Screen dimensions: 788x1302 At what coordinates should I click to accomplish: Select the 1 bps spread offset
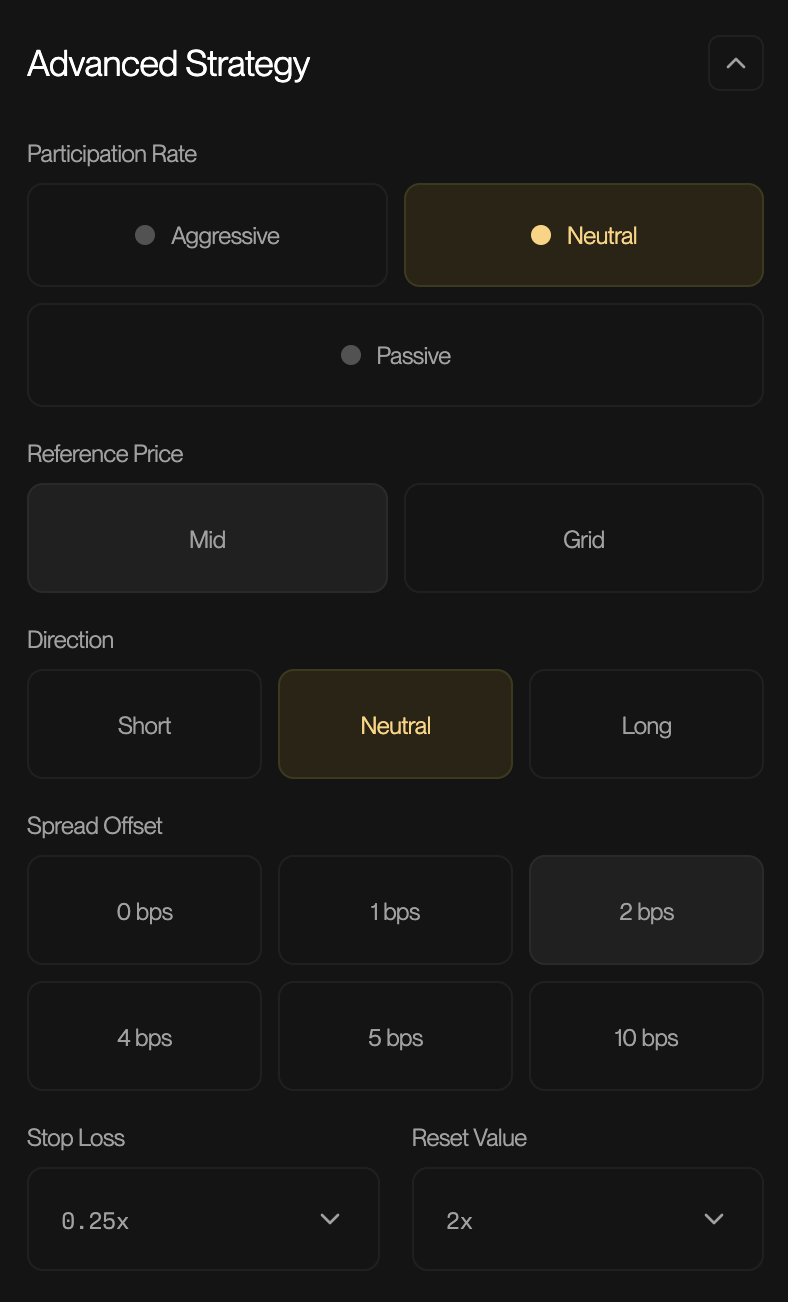point(395,911)
